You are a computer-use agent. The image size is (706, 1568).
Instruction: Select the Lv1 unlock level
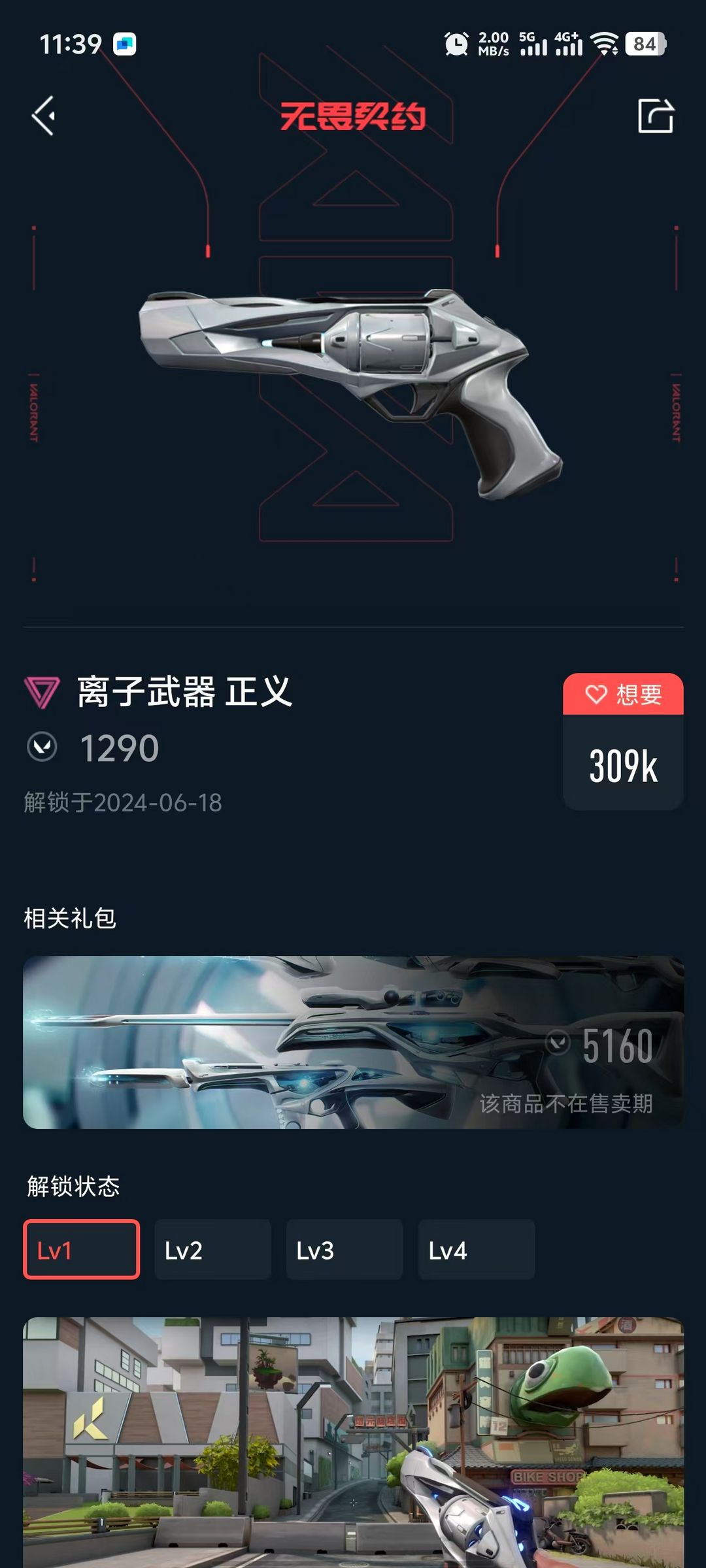[82, 1249]
